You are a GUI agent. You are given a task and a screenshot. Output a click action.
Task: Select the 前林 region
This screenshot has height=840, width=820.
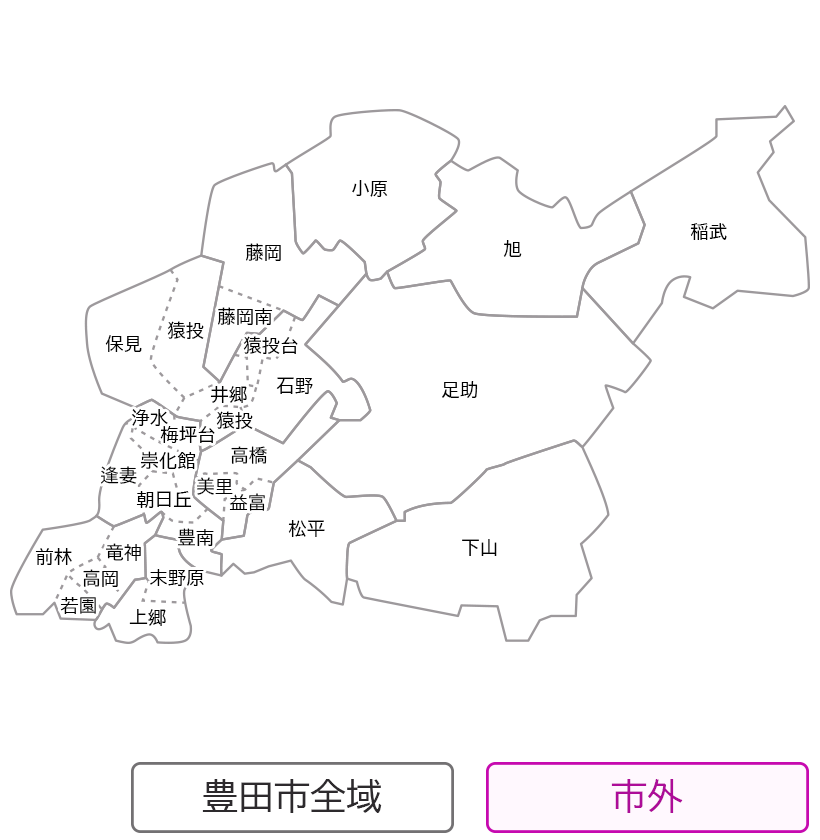54,557
